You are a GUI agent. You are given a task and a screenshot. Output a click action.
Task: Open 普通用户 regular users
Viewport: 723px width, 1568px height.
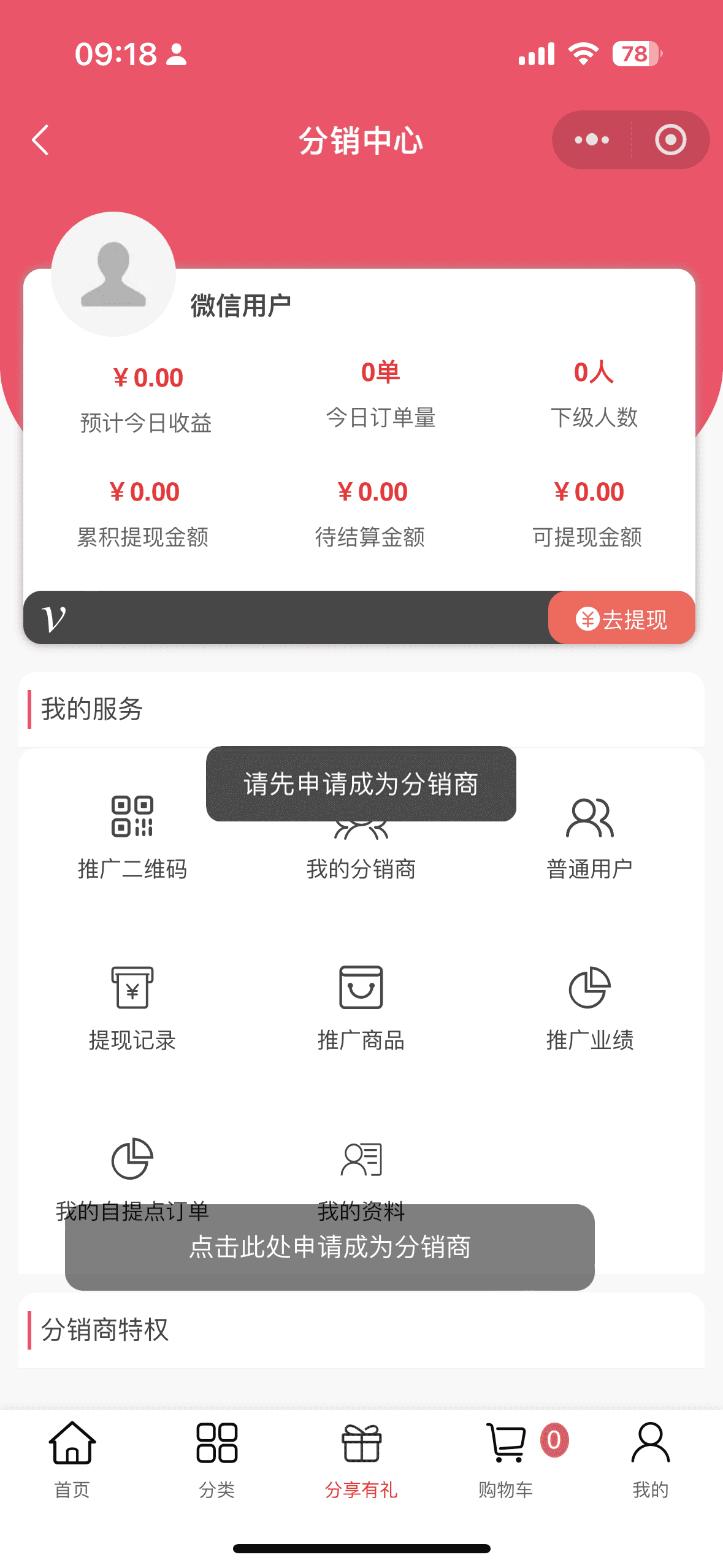[x=589, y=837]
